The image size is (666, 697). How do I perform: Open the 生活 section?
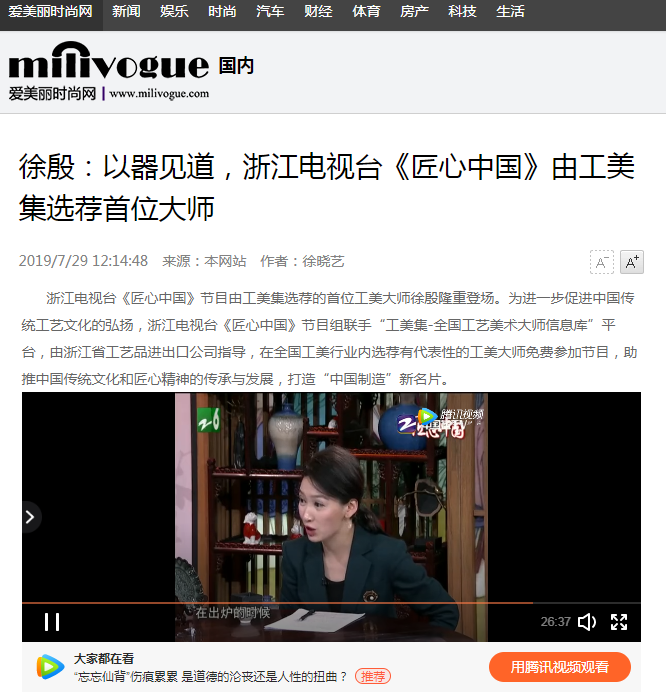[x=510, y=12]
